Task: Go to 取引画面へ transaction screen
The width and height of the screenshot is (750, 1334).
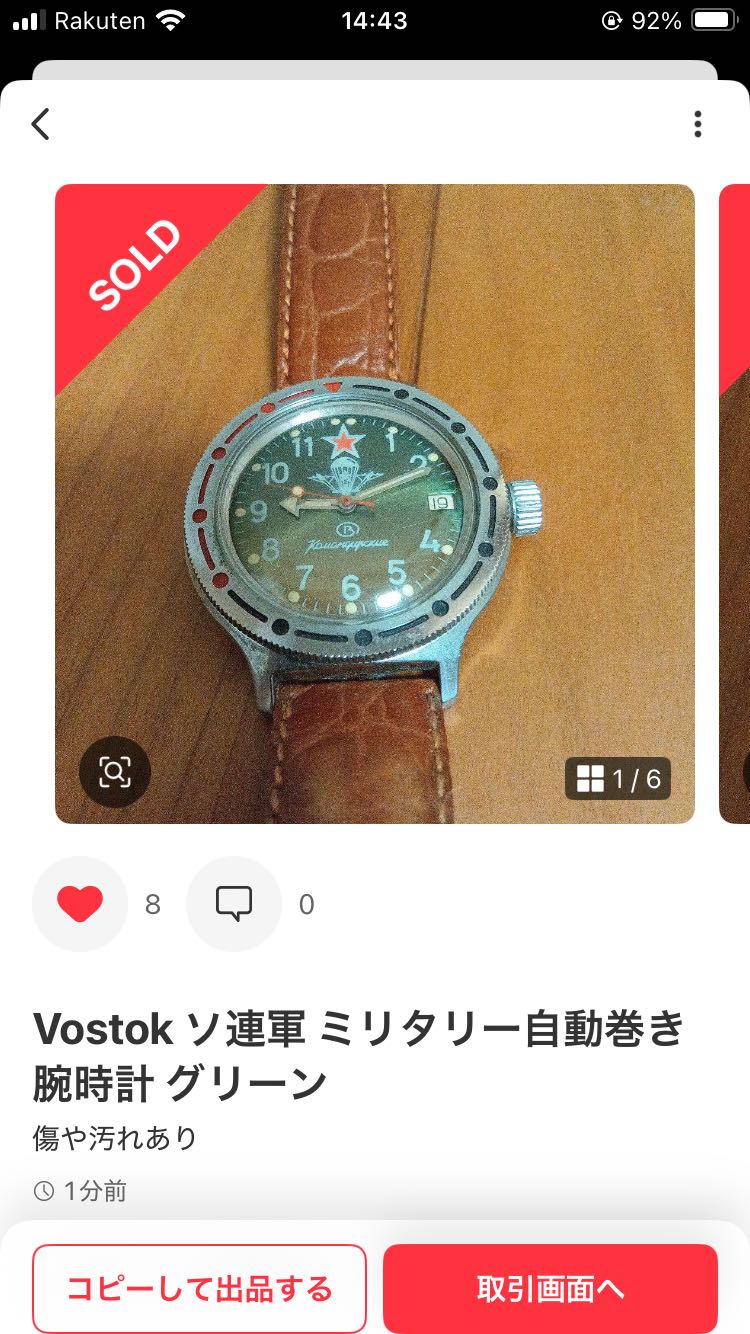Action: click(550, 1289)
